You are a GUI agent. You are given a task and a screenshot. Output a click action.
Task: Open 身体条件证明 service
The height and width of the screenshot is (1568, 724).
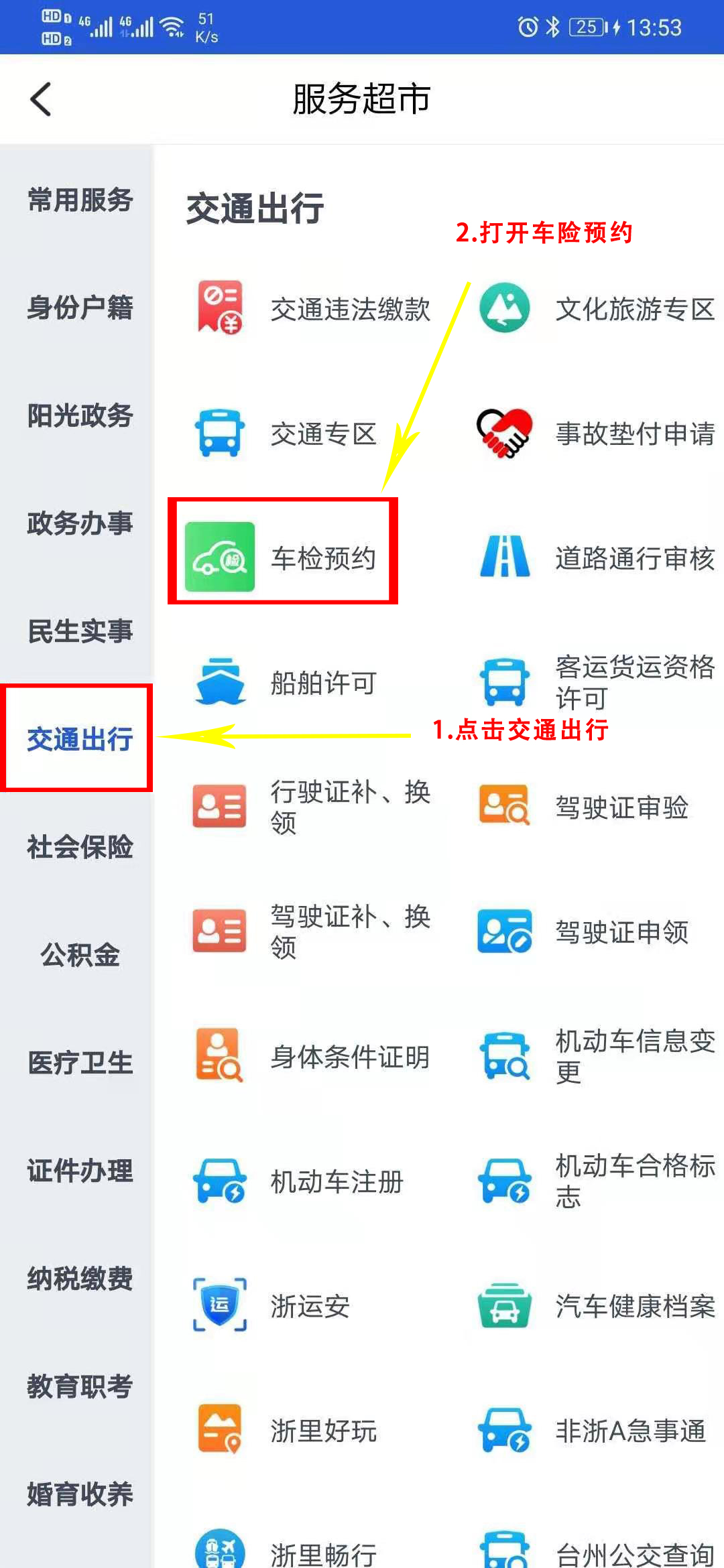[312, 1057]
